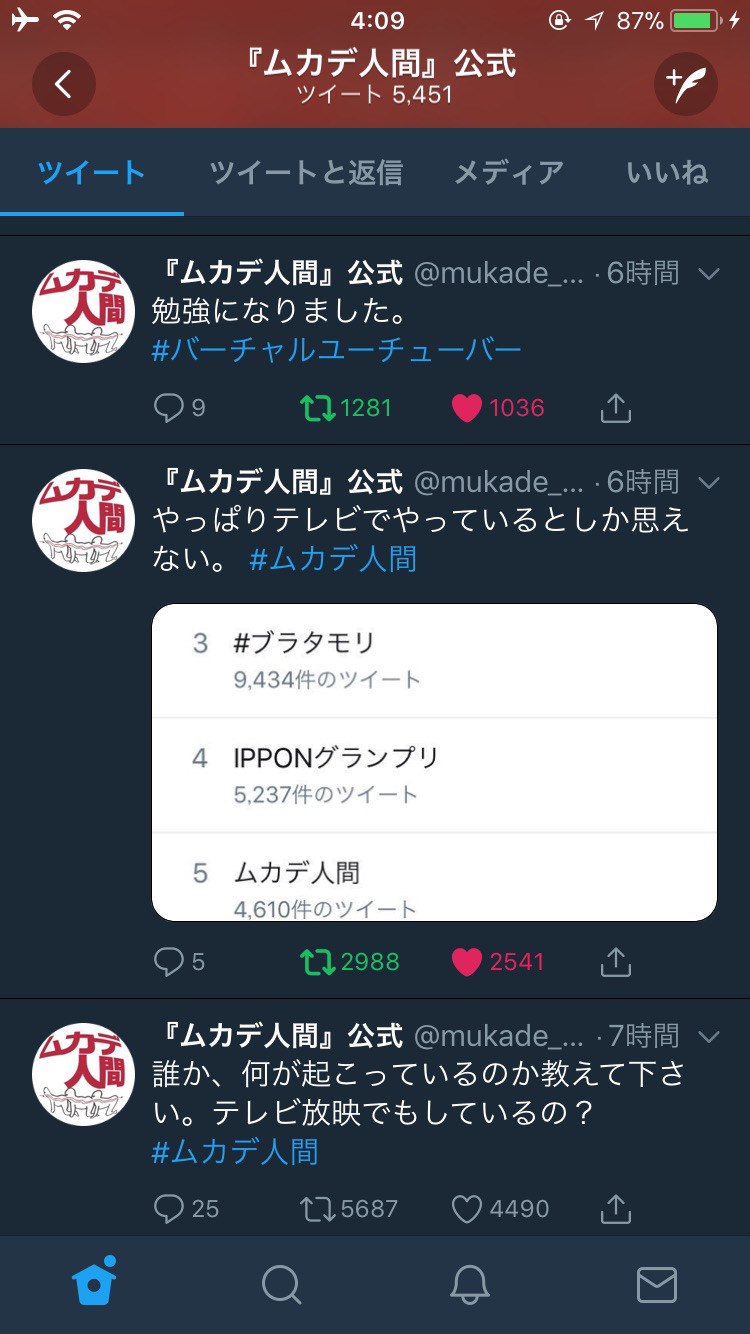Screen dimensions: 750x1334
Task: Like the tweet with 4490 likes
Action: [x=467, y=1210]
